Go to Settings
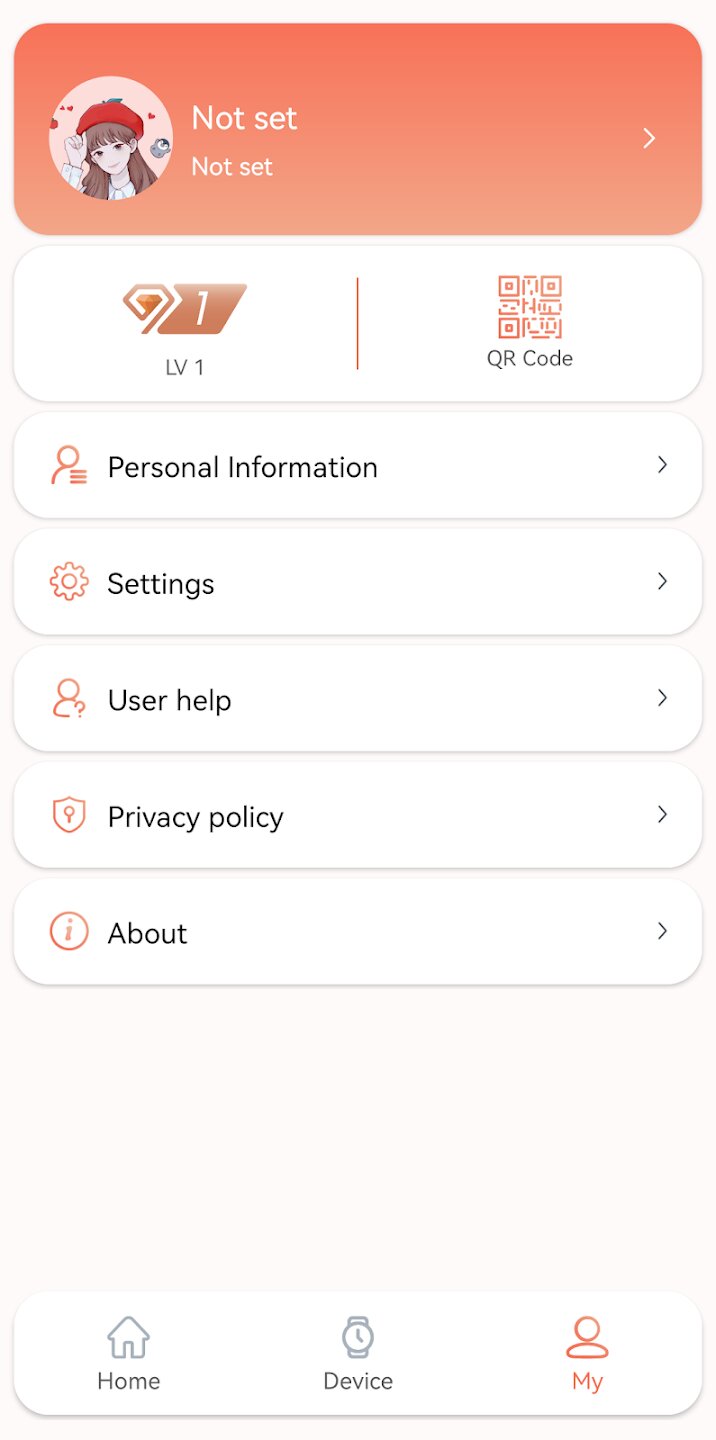 tap(358, 582)
